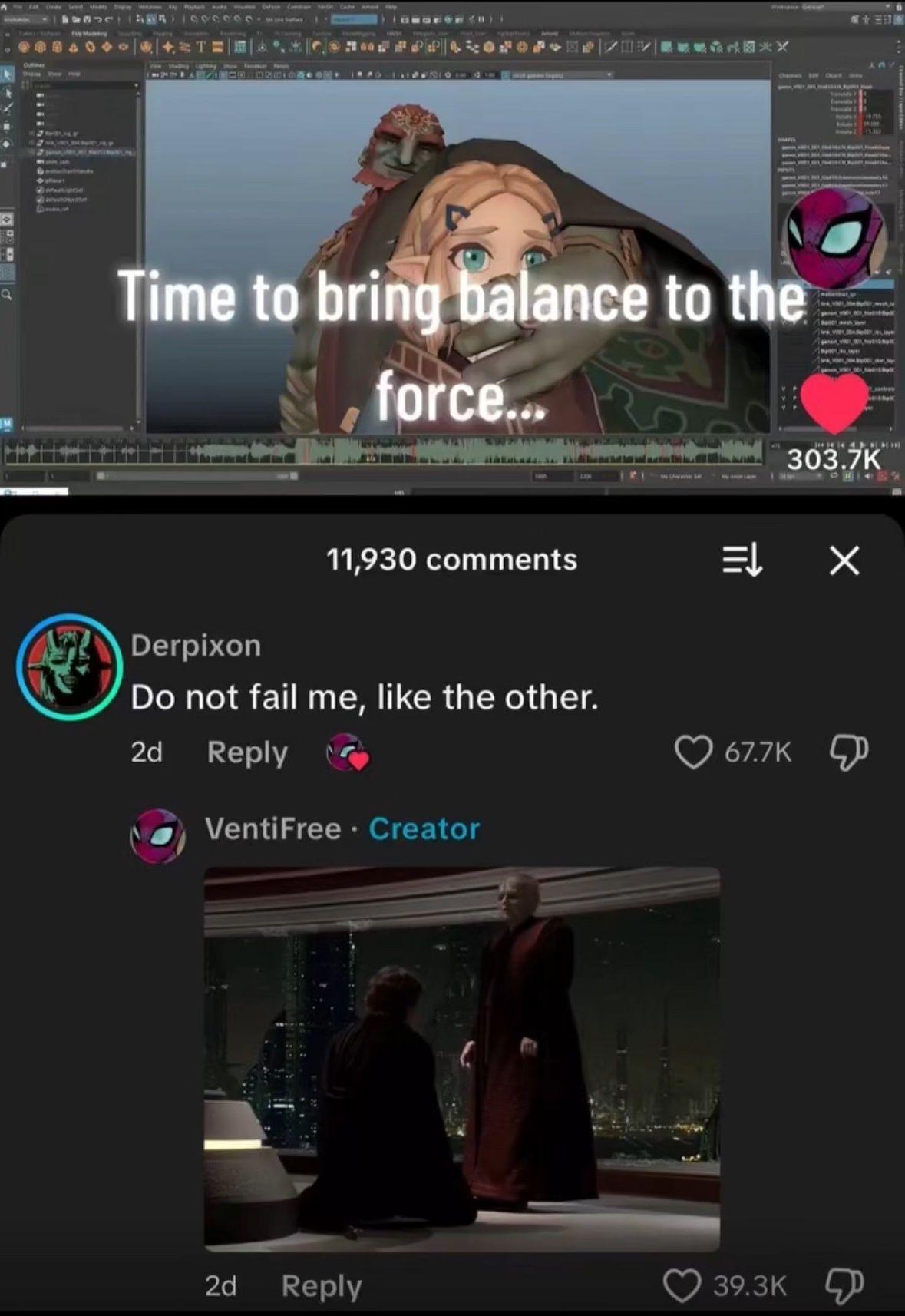The image size is (905, 1316).
Task: Like the video with 303.7K hearts
Action: coord(834,402)
